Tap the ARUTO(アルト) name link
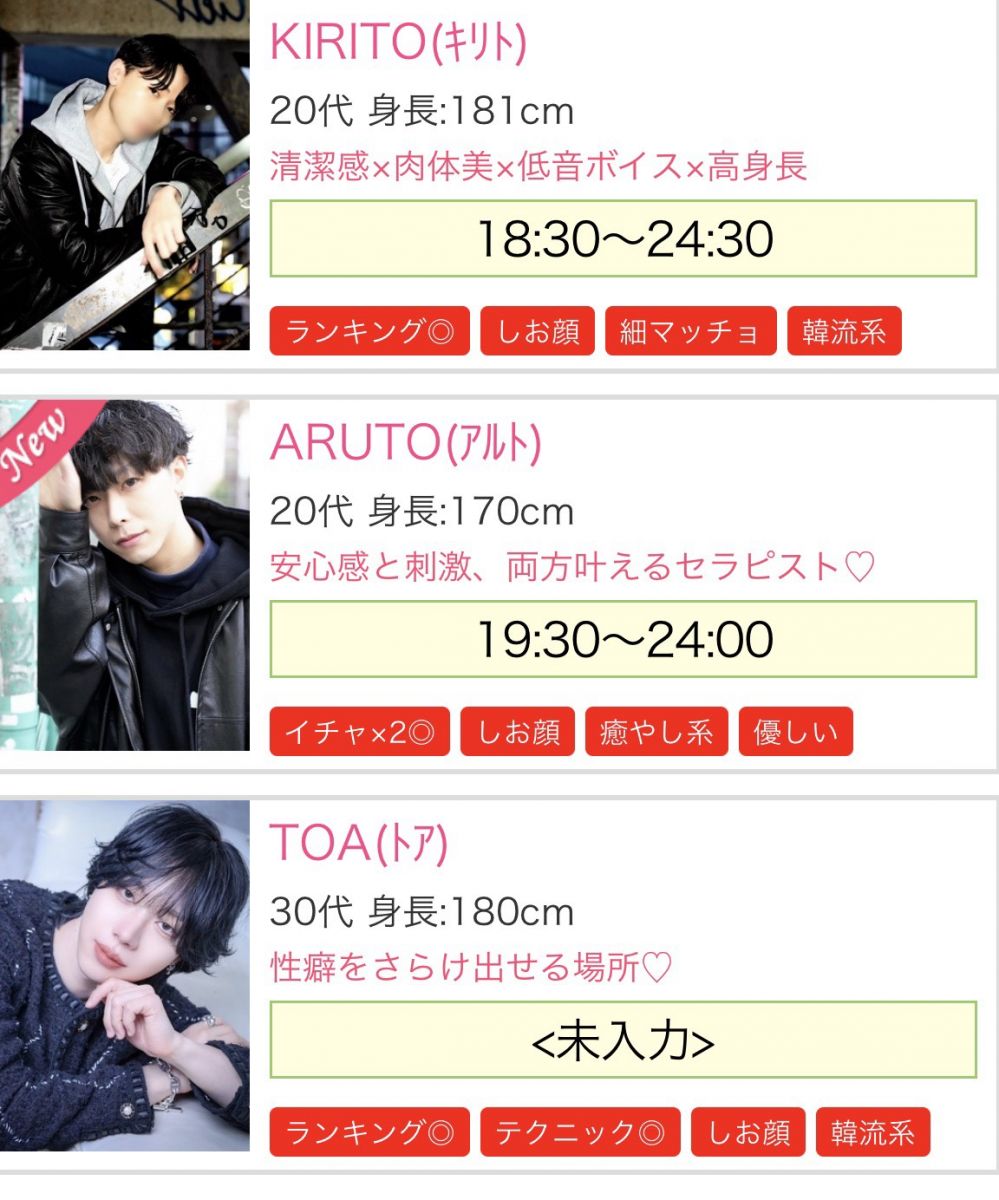999x1200 pixels. [405, 444]
